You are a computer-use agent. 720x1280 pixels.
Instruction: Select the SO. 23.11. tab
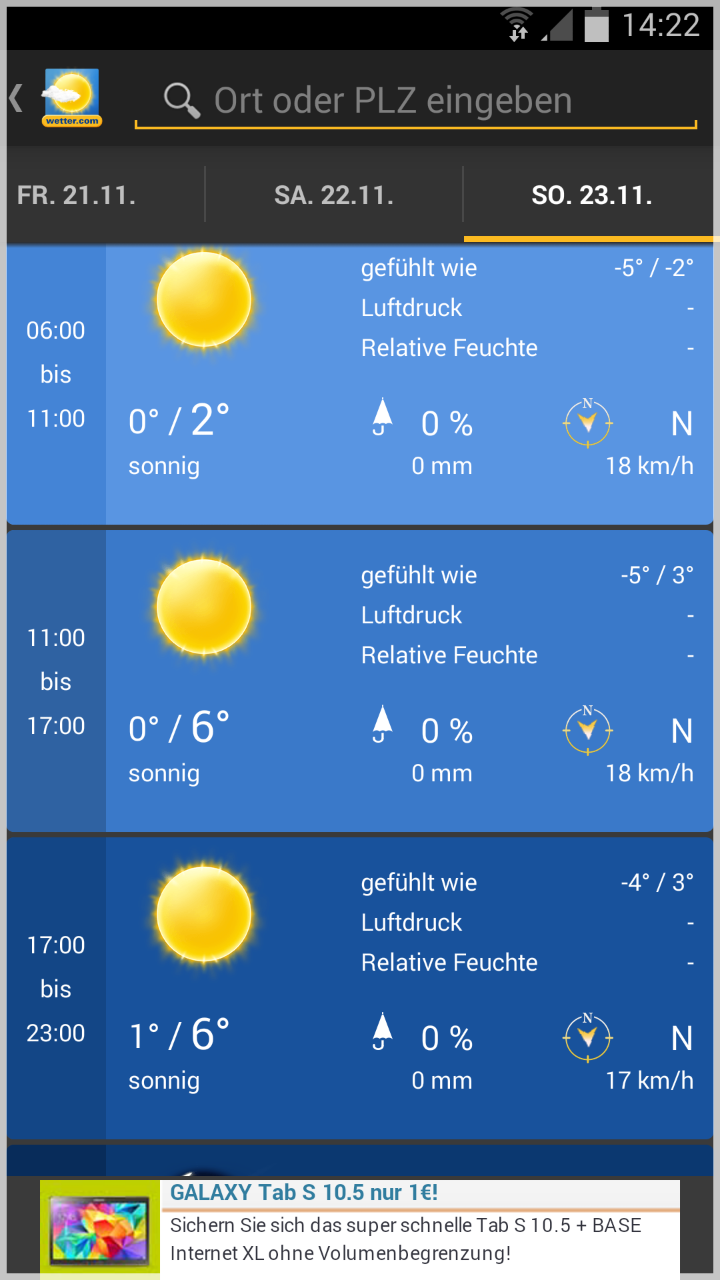591,195
